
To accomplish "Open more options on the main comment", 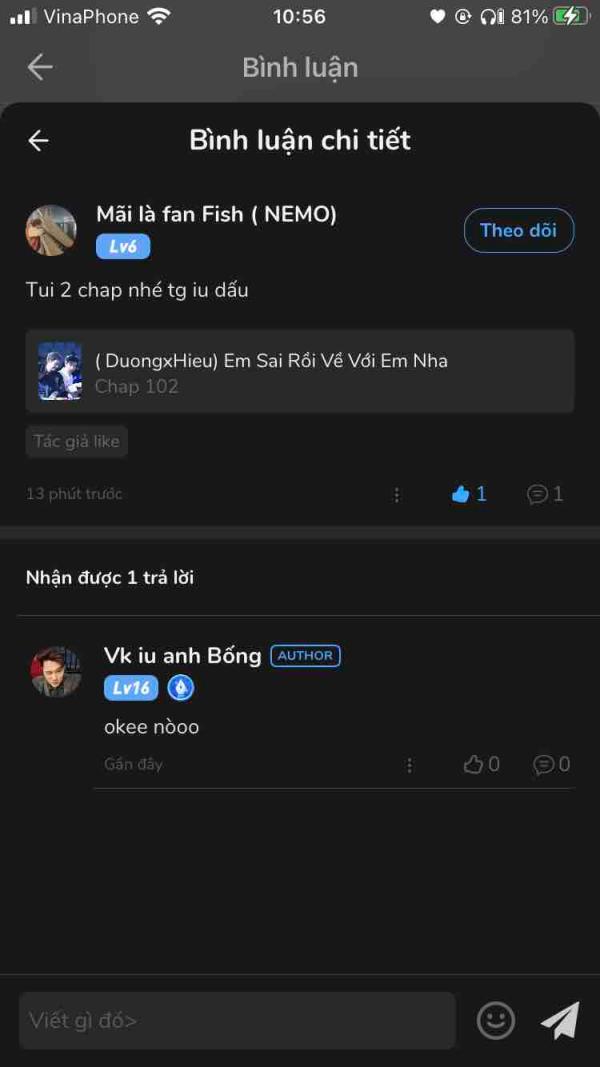I will click(397, 495).
